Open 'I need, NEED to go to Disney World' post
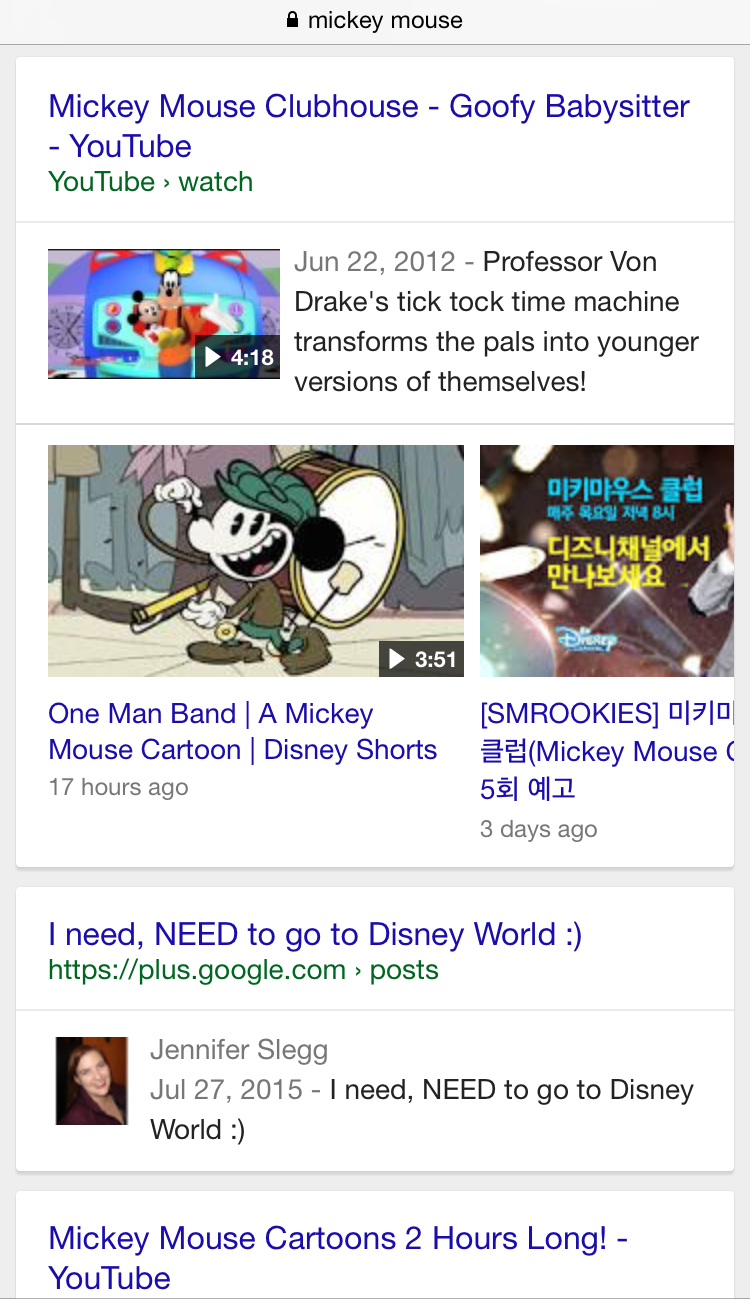 coord(315,934)
